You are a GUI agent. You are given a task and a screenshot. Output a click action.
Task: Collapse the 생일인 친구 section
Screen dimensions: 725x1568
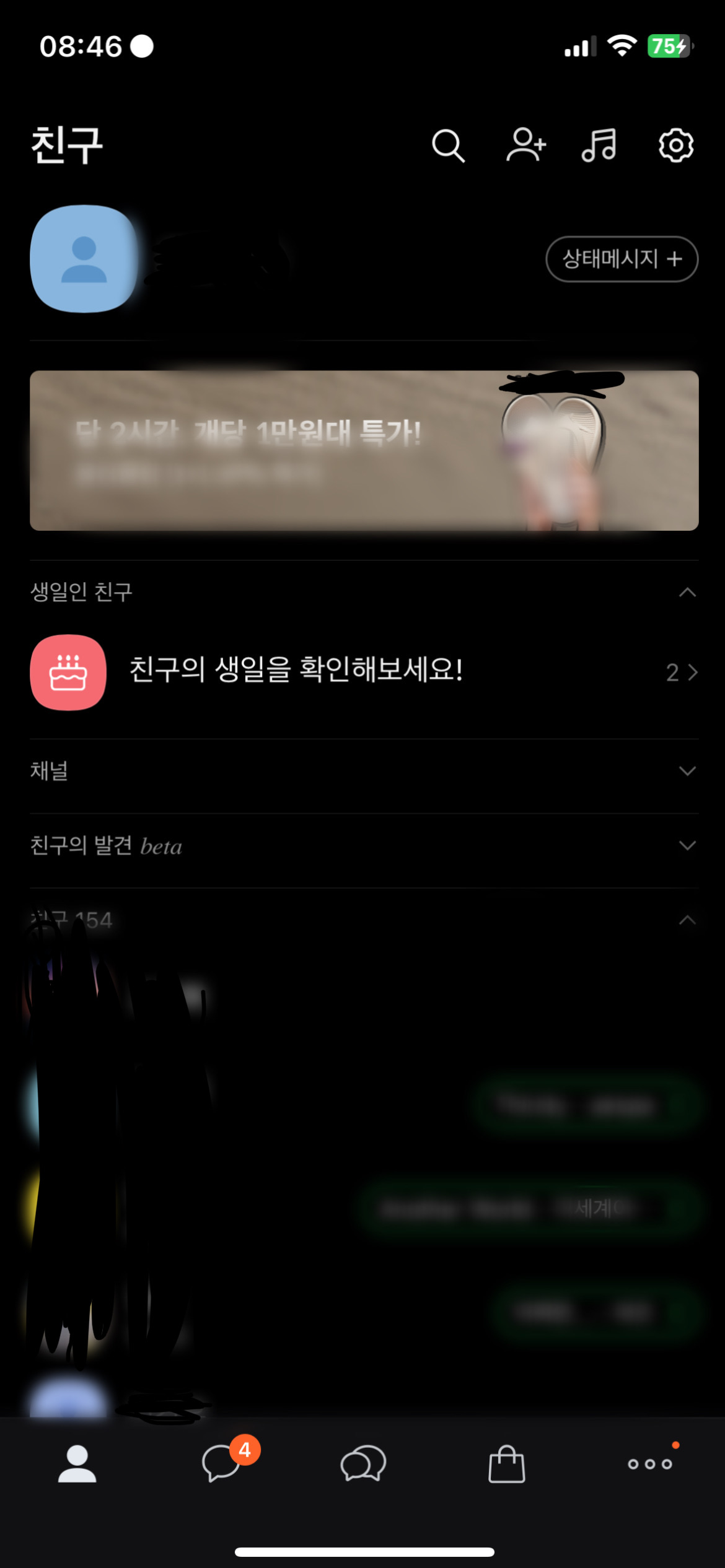click(x=687, y=593)
